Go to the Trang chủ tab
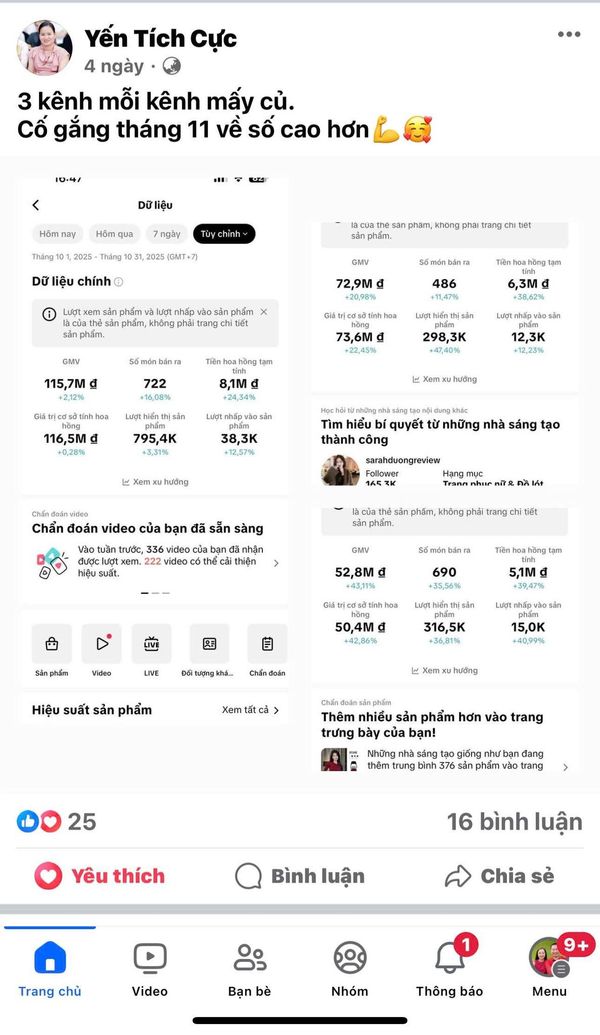 tap(50, 970)
